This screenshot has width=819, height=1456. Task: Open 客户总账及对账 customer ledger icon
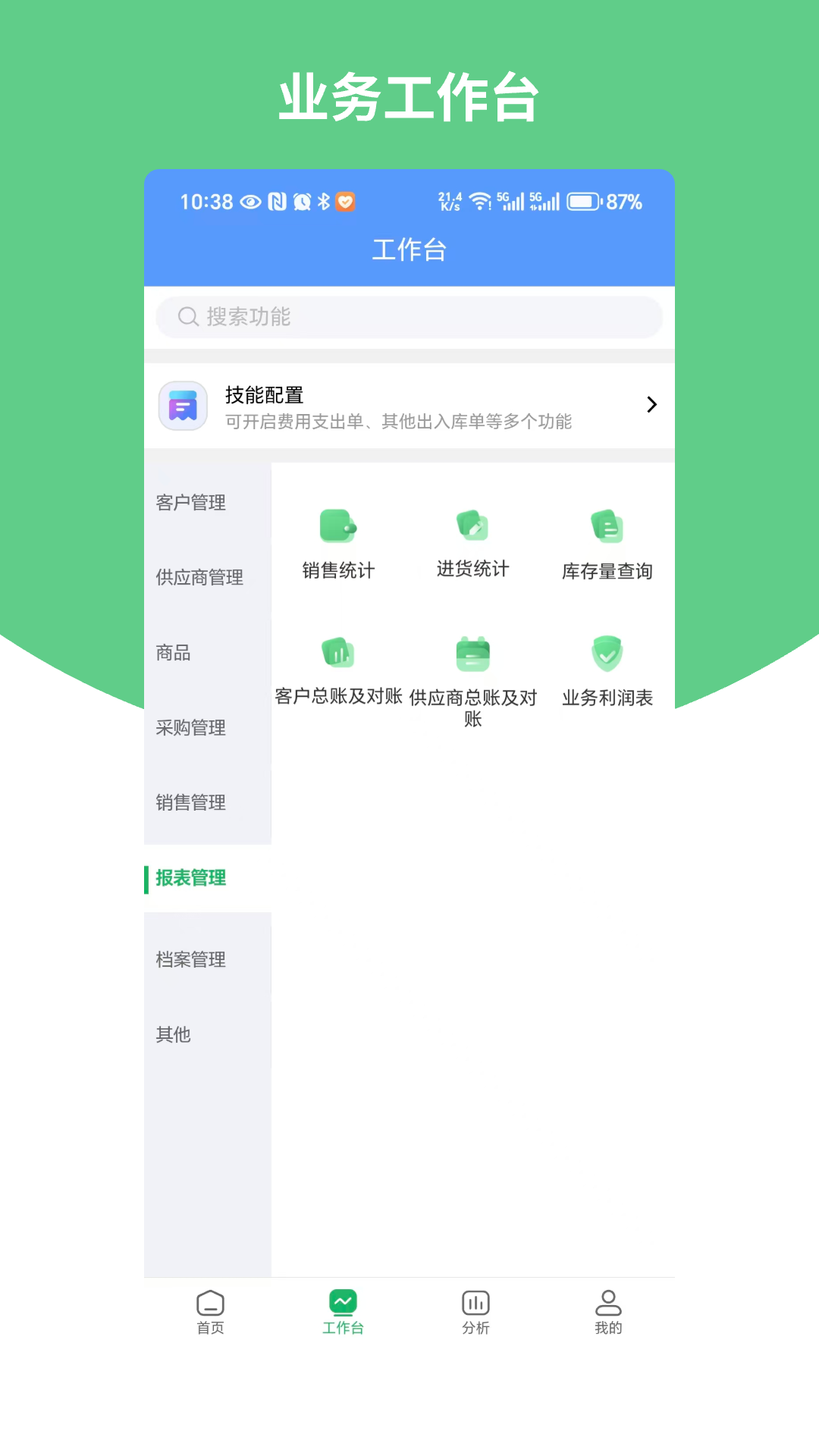[338, 654]
